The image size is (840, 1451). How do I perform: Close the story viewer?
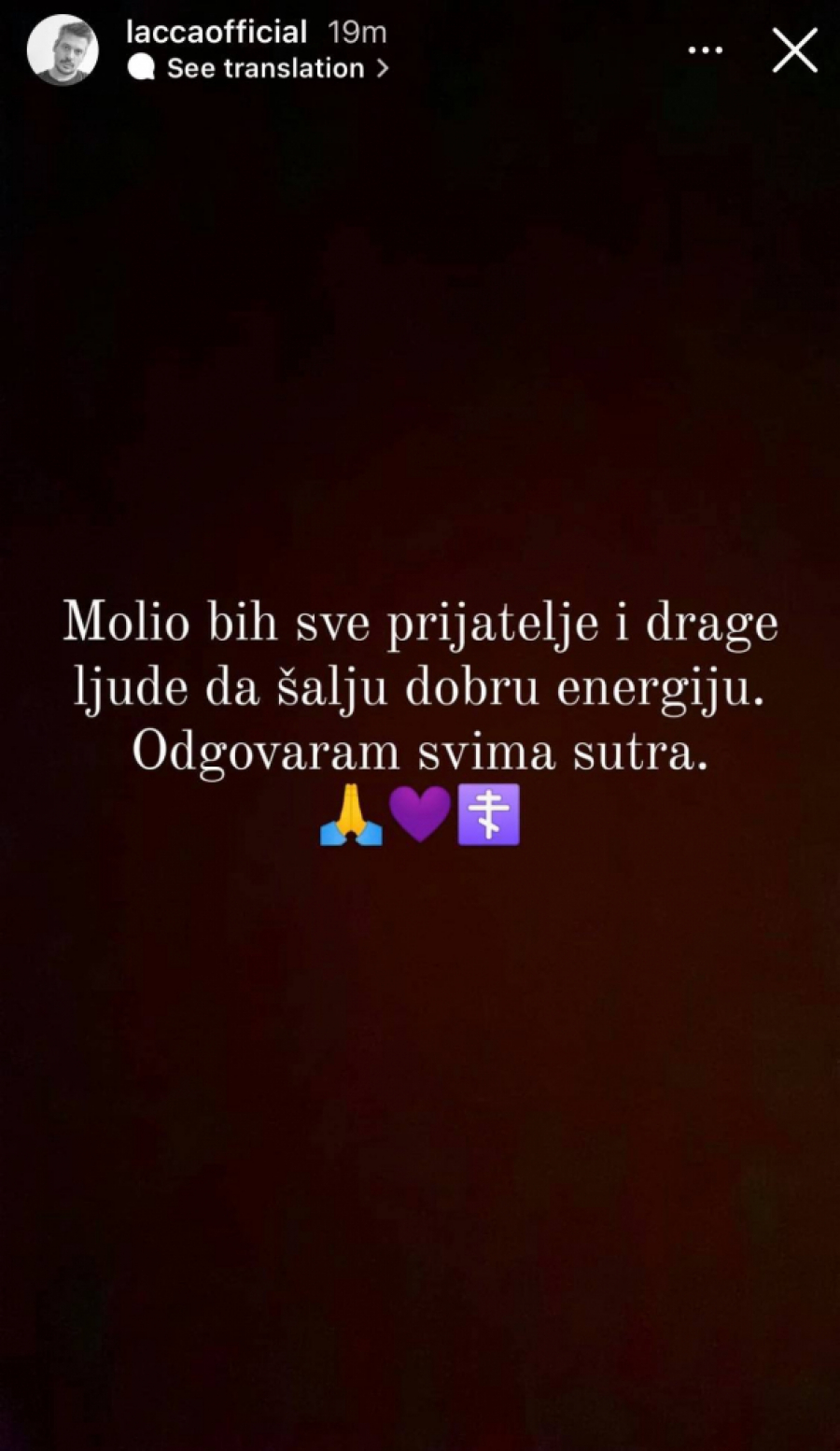(794, 50)
